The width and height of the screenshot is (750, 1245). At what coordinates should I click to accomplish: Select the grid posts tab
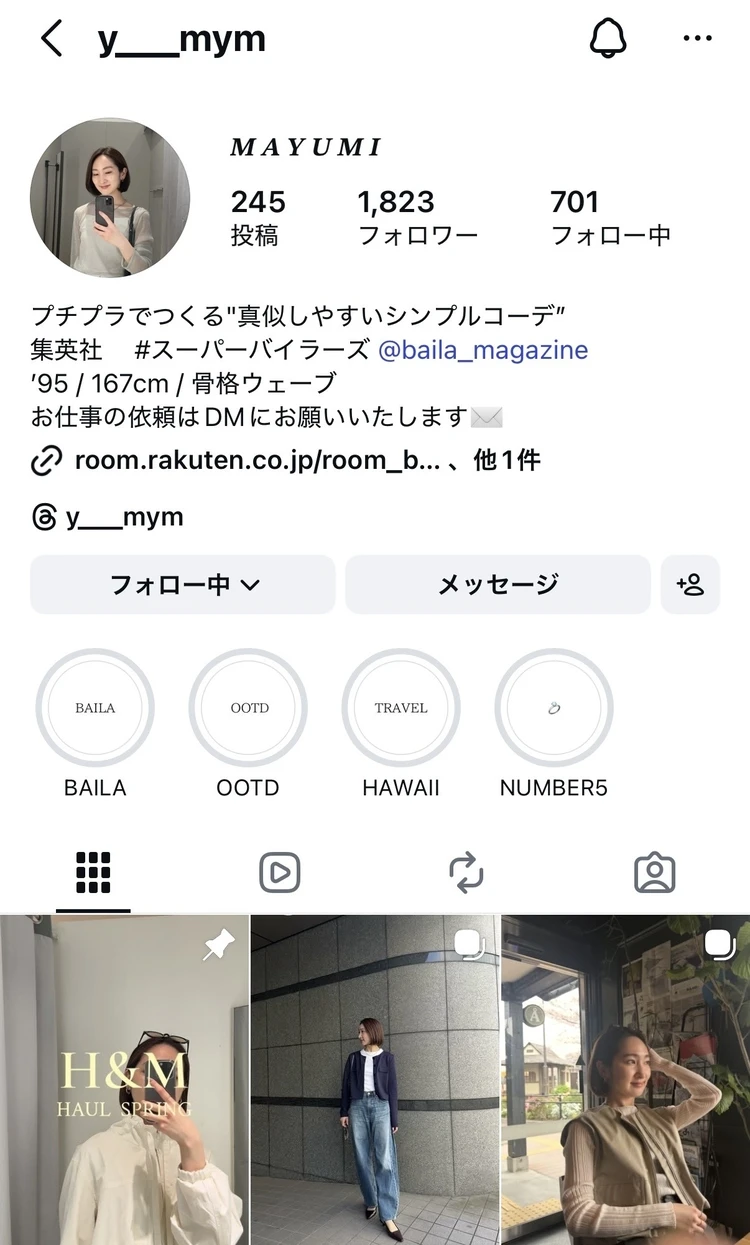94,871
